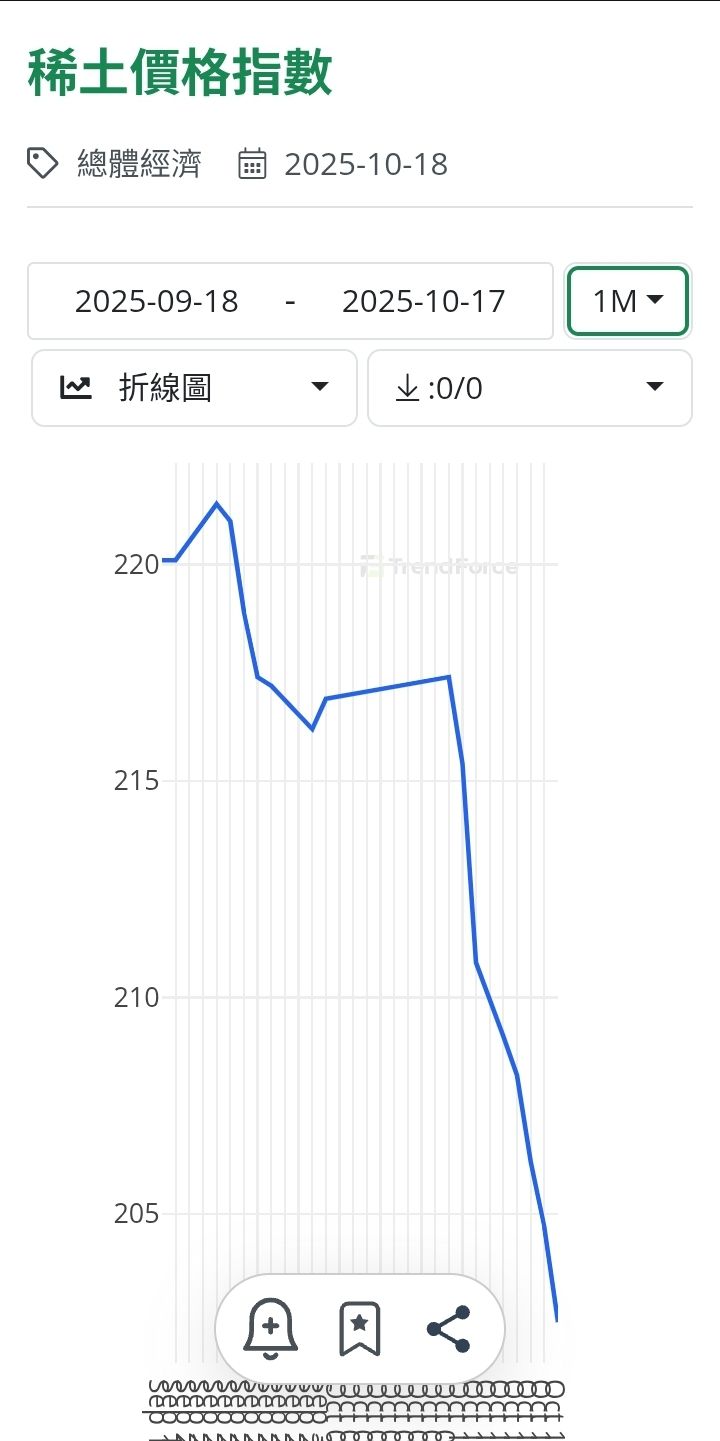
Task: Open the start date 2025-09-18 picker
Action: 157,301
